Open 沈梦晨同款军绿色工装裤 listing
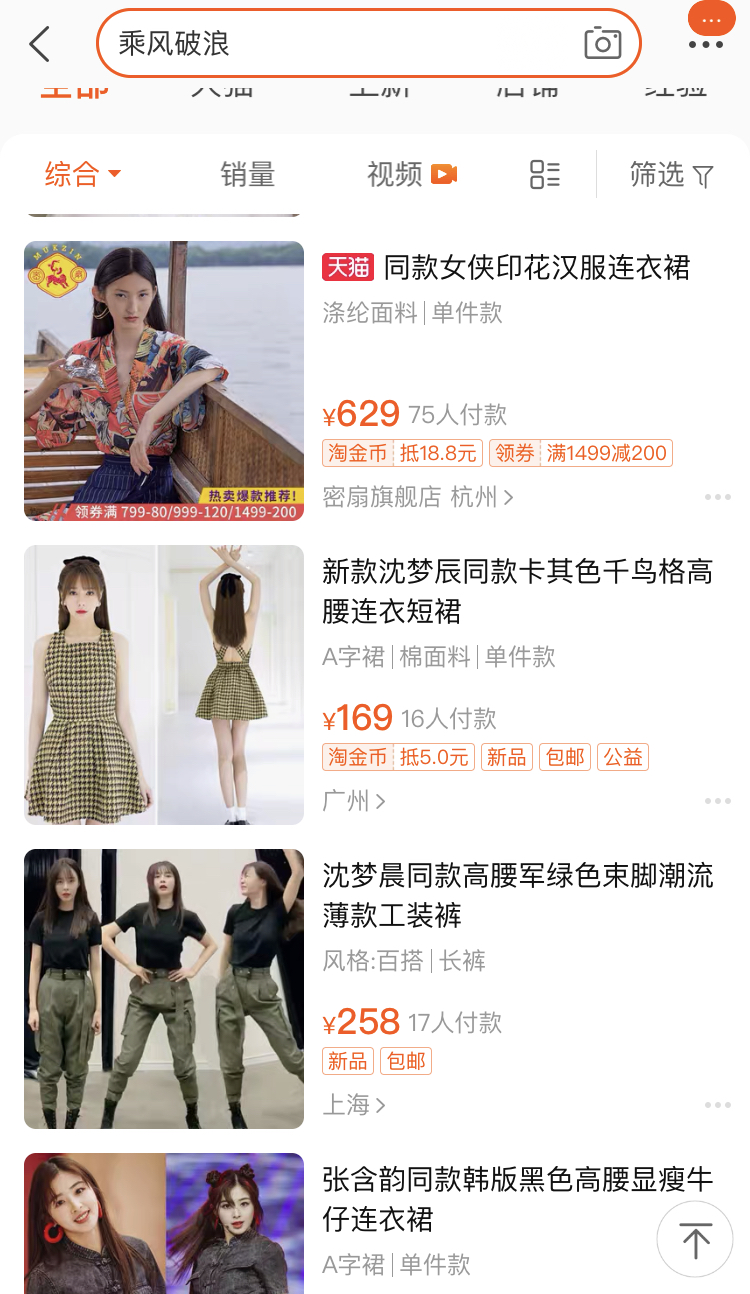This screenshot has height=1294, width=750. tap(517, 895)
